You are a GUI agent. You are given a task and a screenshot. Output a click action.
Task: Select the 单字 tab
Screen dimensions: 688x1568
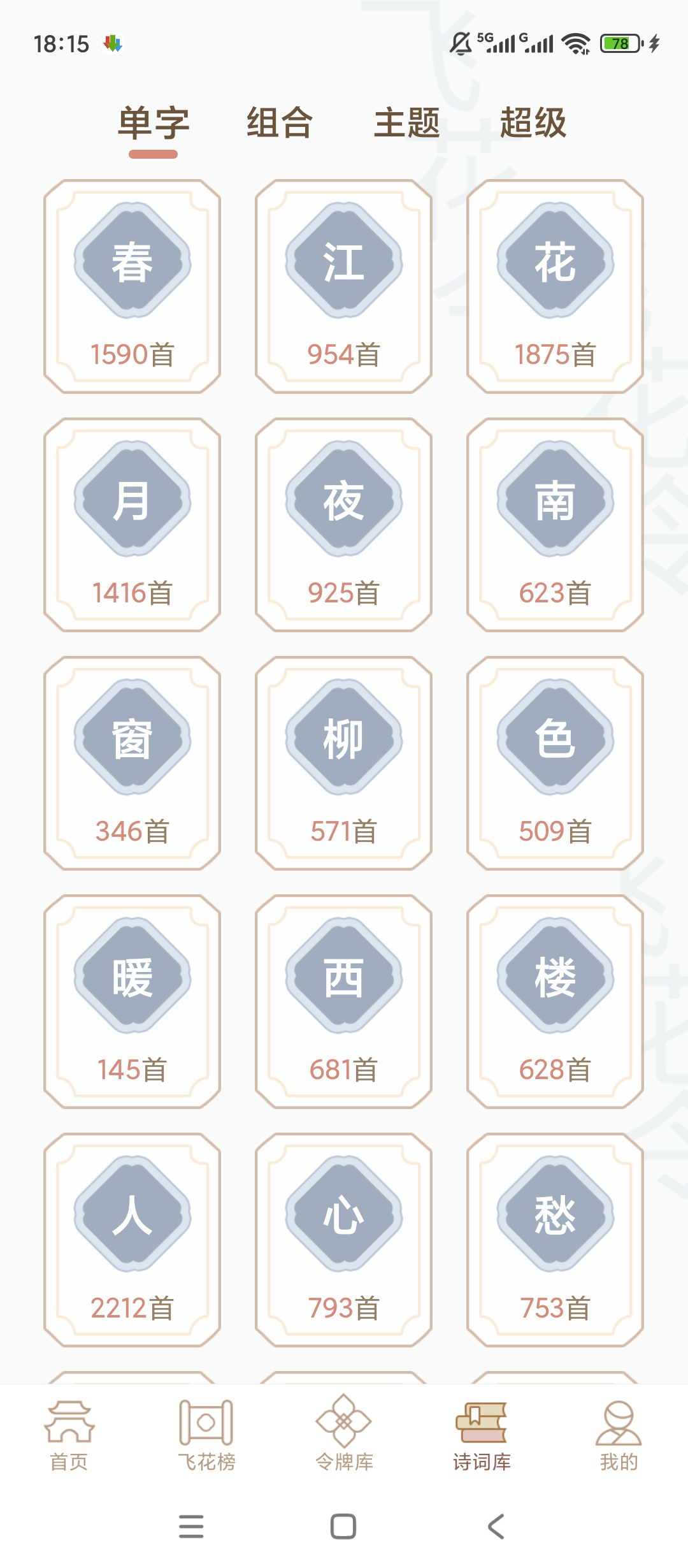(153, 122)
